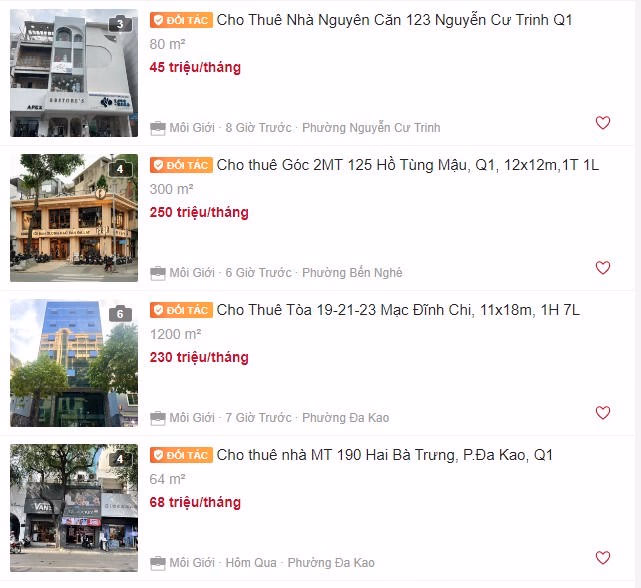Save the 190 Hai Bà Trưng listing
Screen dimensions: 641x588
pyautogui.click(x=602, y=558)
